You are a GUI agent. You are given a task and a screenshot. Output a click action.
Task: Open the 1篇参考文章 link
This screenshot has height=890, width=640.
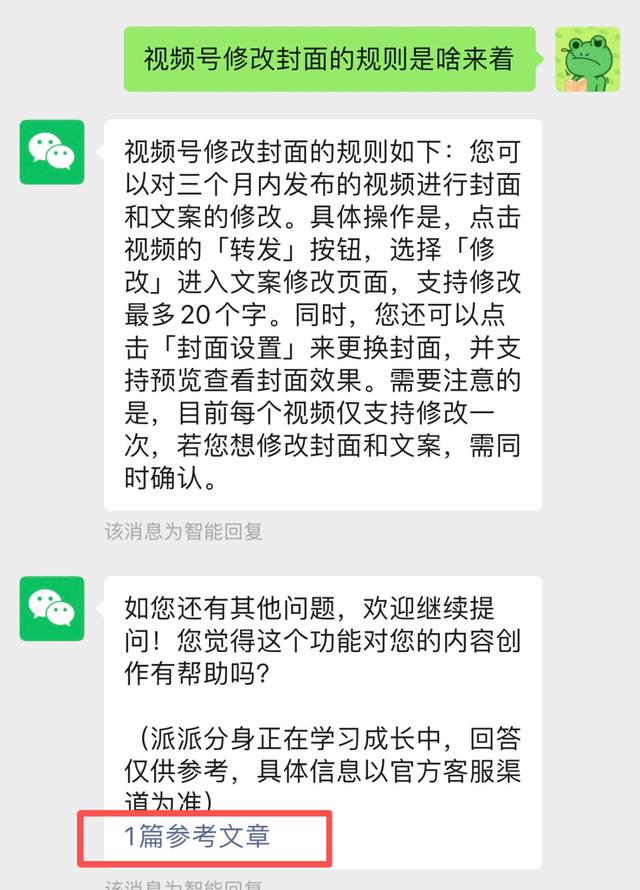(197, 836)
